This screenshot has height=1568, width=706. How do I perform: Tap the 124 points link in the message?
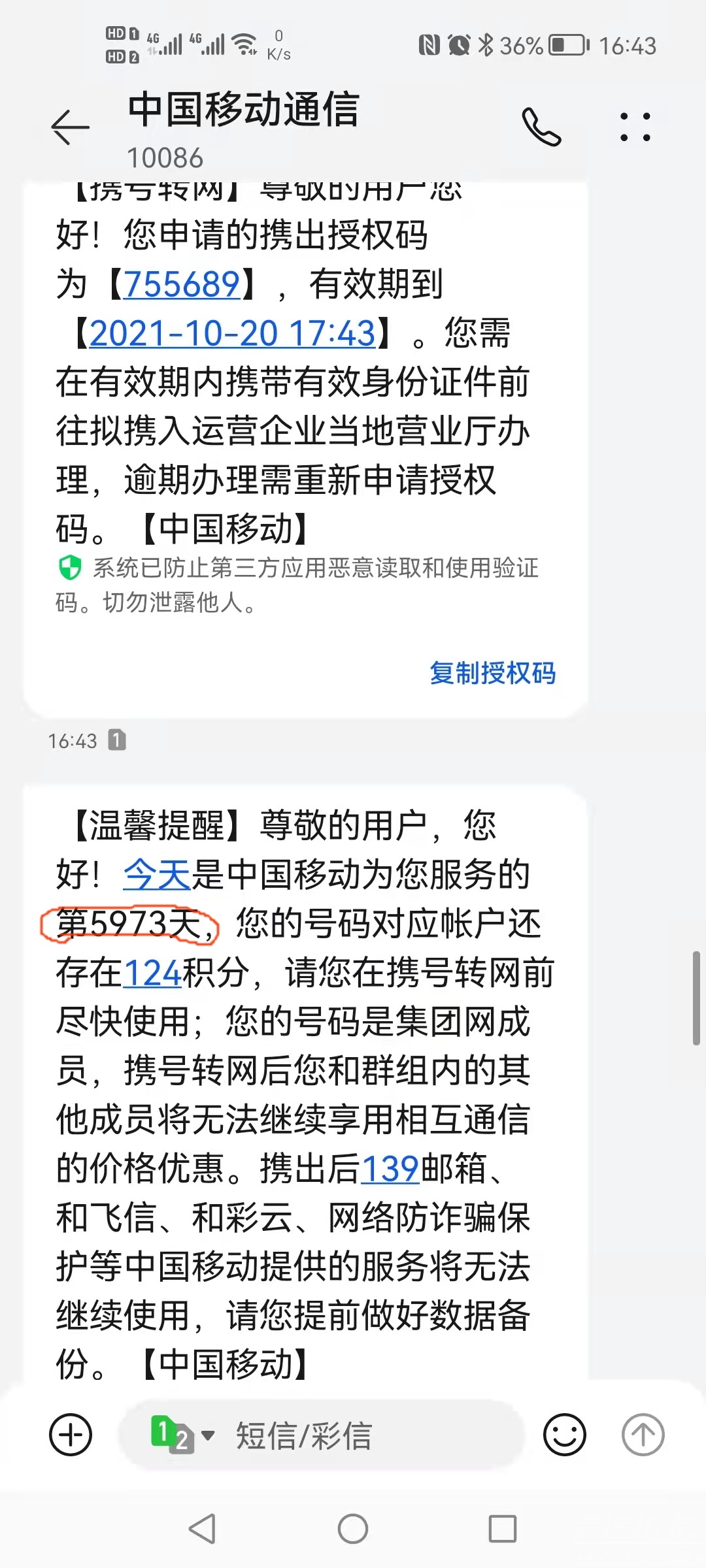[155, 973]
